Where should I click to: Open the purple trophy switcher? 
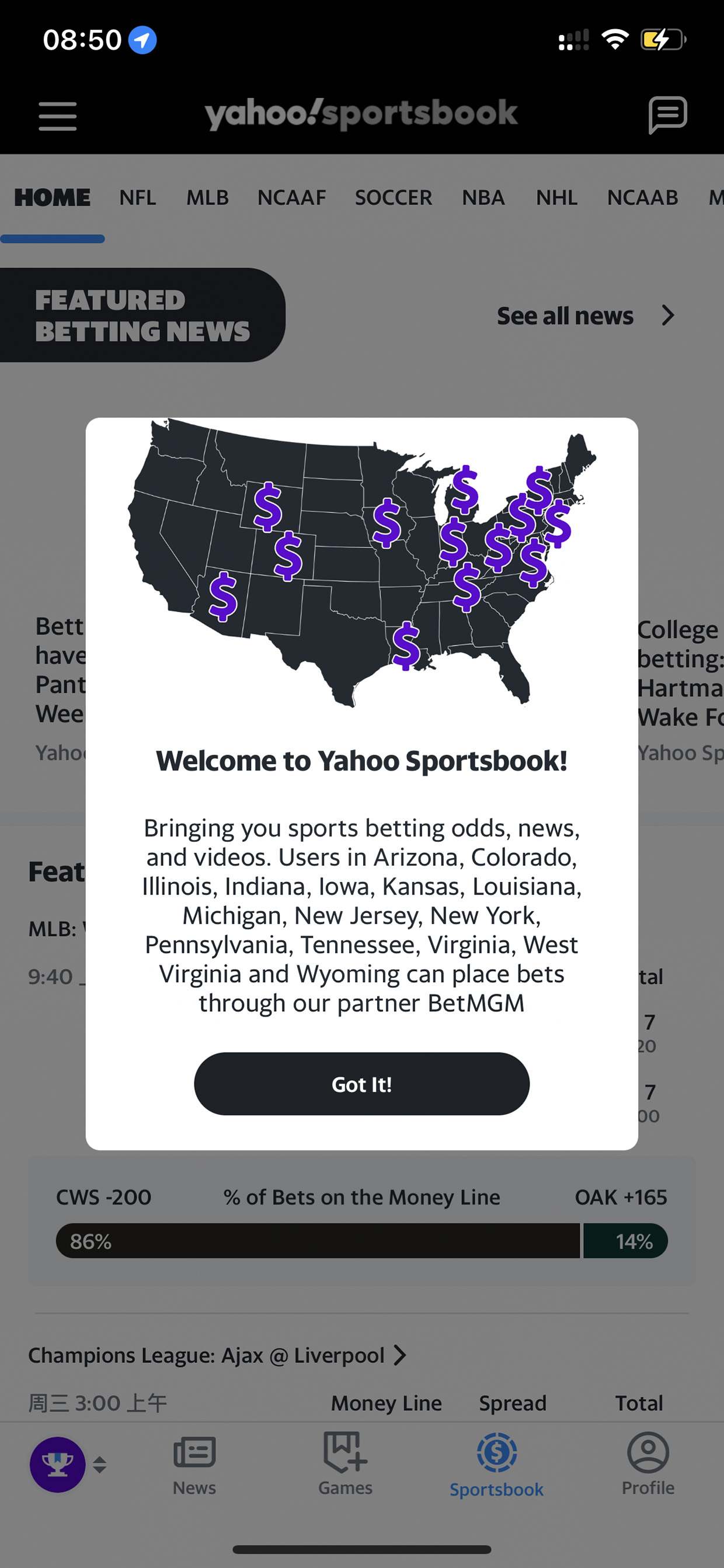pyautogui.click(x=58, y=1464)
